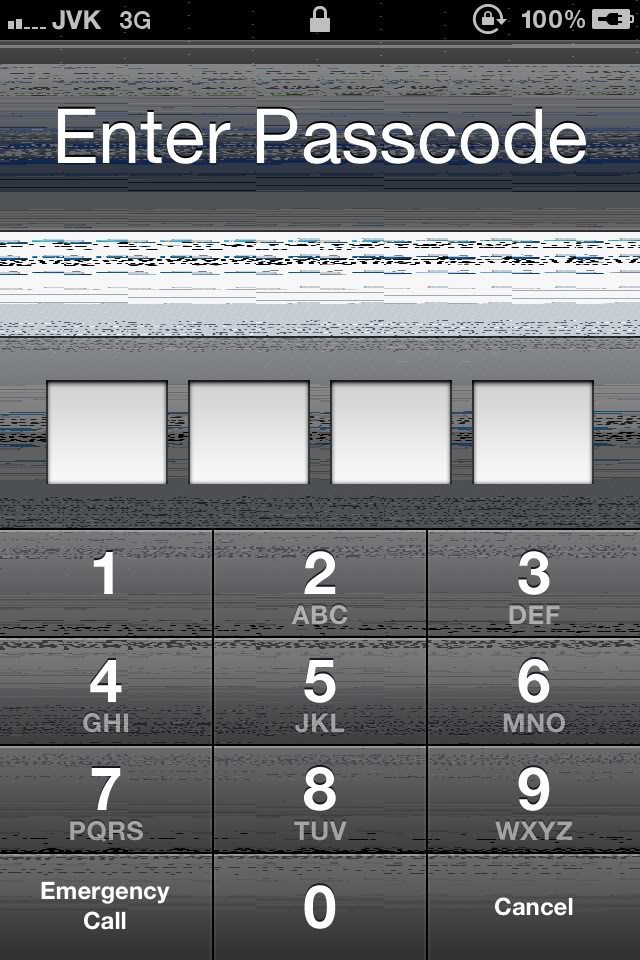Tap the 7 PQRS key
The height and width of the screenshot is (960, 640).
[106, 800]
